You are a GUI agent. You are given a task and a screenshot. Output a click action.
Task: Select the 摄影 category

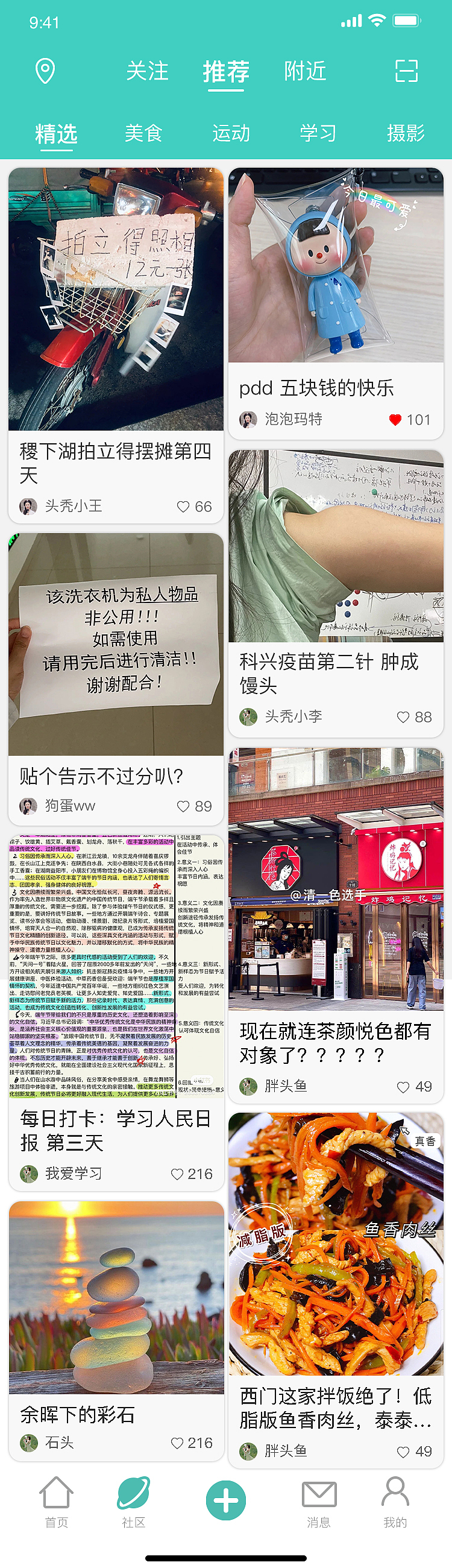(x=406, y=133)
